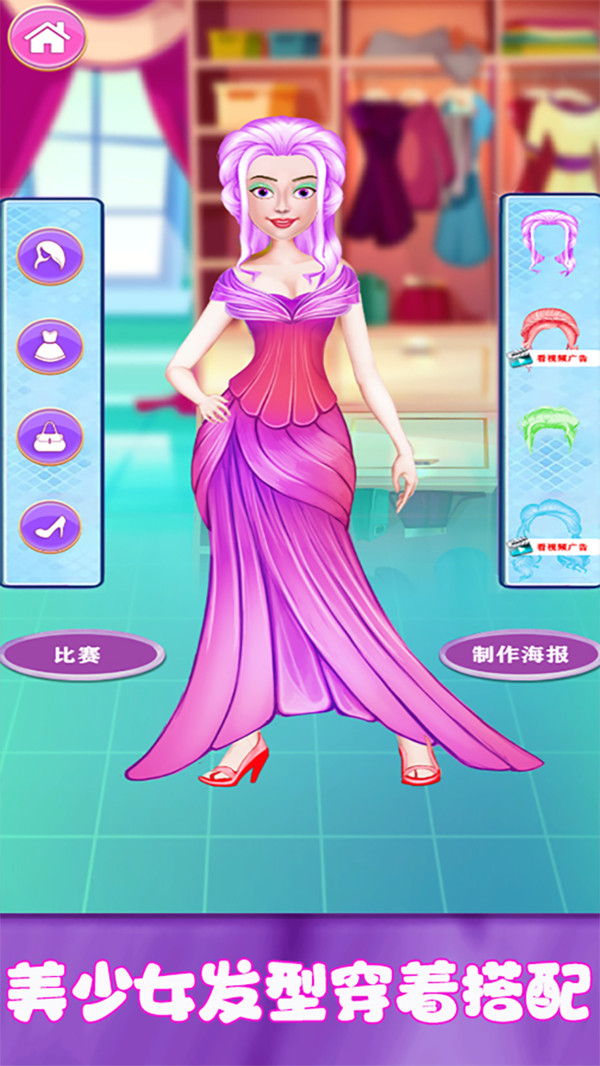Return to the home menu
600x1066 pixels.
pyautogui.click(x=47, y=38)
